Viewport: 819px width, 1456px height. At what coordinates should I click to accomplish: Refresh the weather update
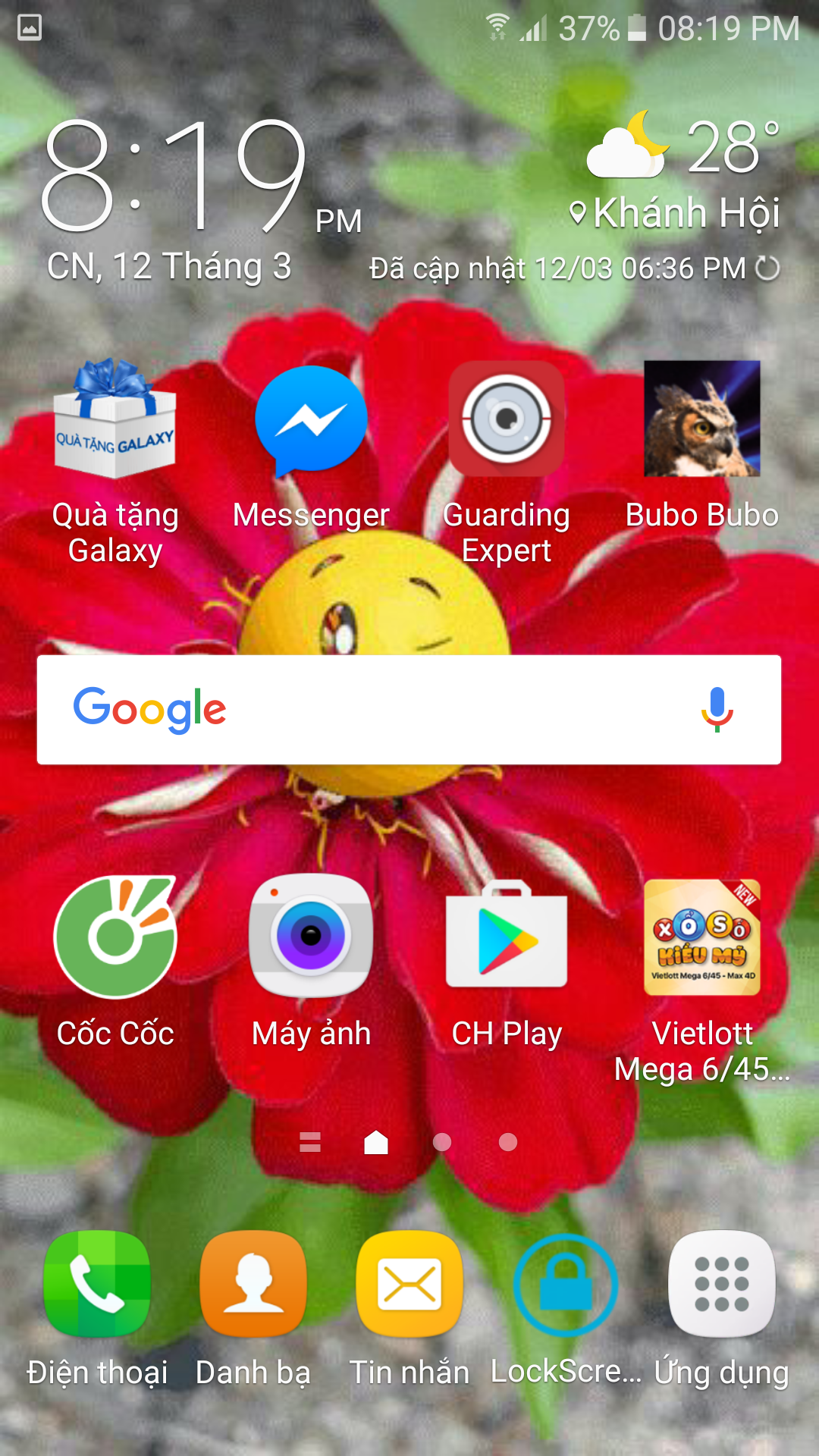click(768, 267)
